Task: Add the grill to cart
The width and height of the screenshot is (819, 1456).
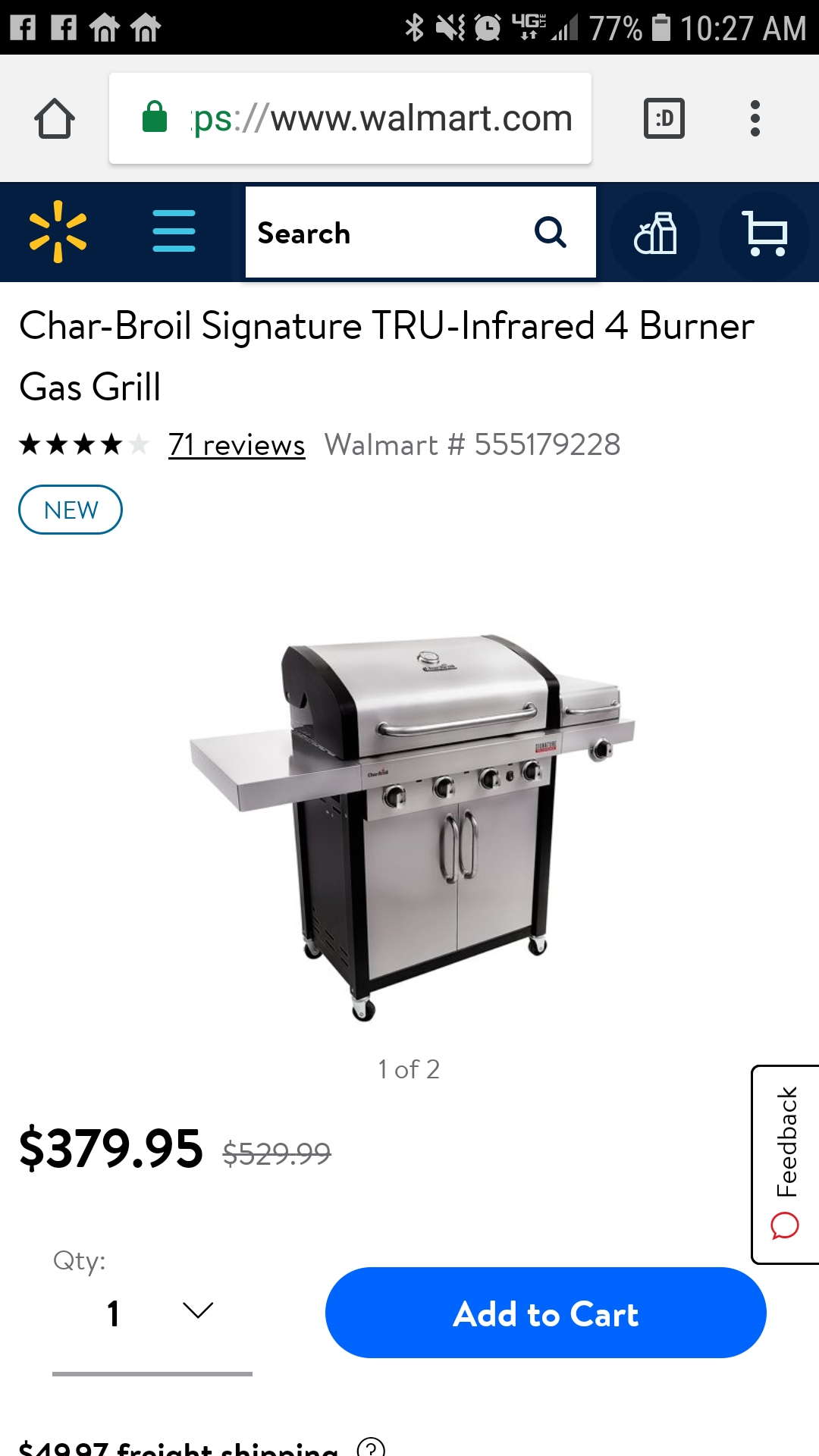Action: point(545,1313)
